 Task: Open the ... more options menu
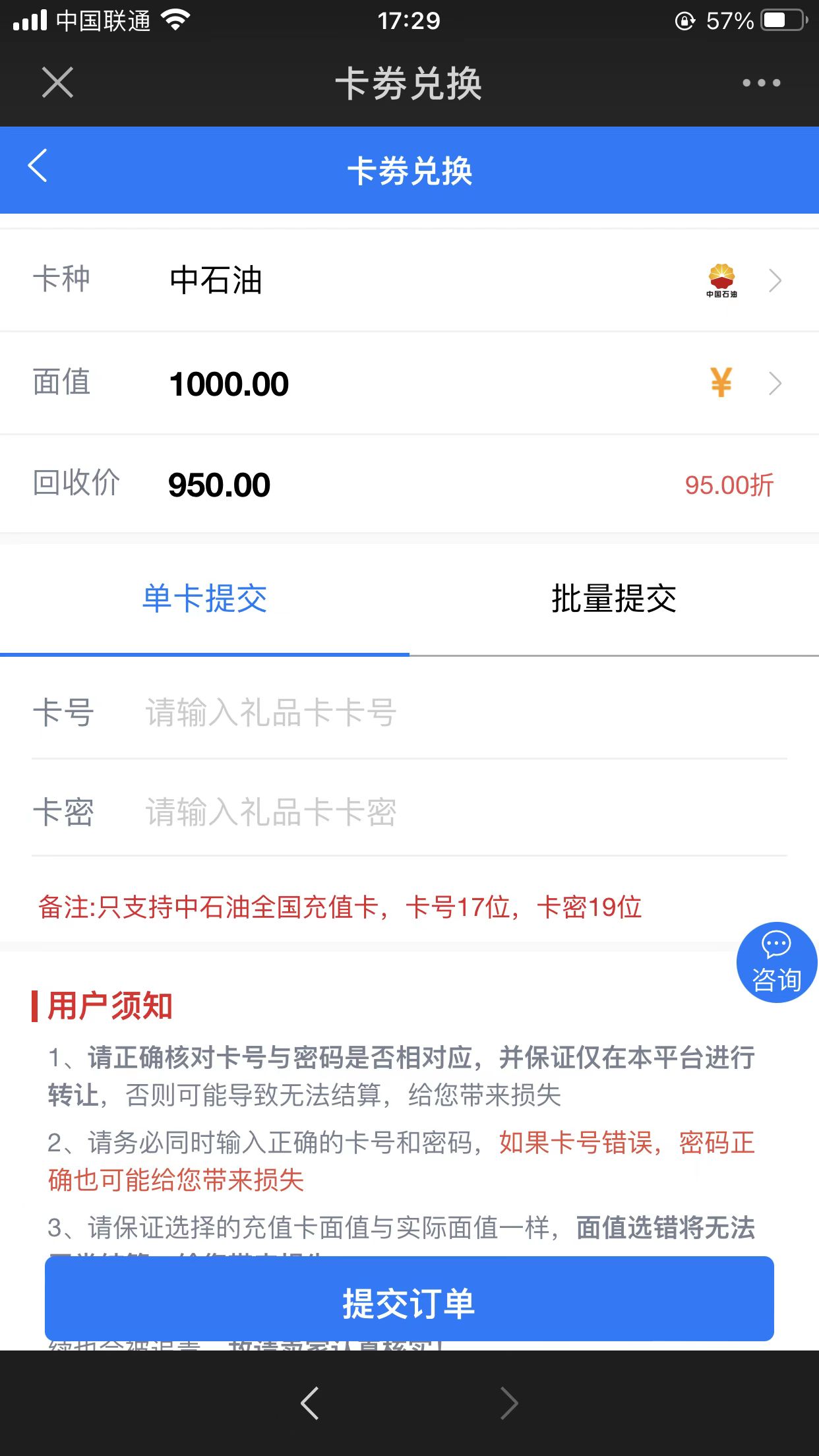(762, 82)
